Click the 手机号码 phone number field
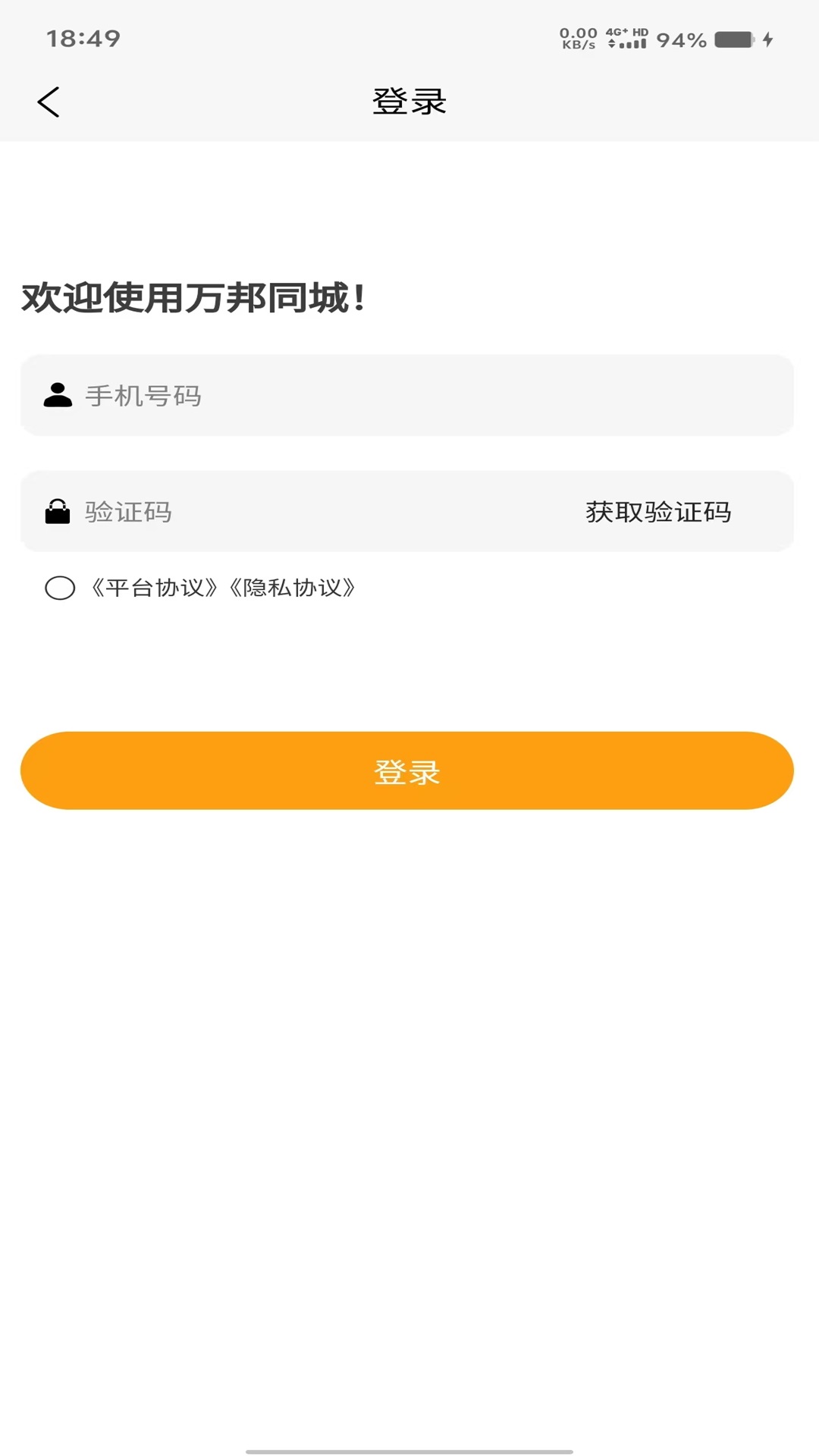819x1456 pixels. pyautogui.click(x=303, y=396)
